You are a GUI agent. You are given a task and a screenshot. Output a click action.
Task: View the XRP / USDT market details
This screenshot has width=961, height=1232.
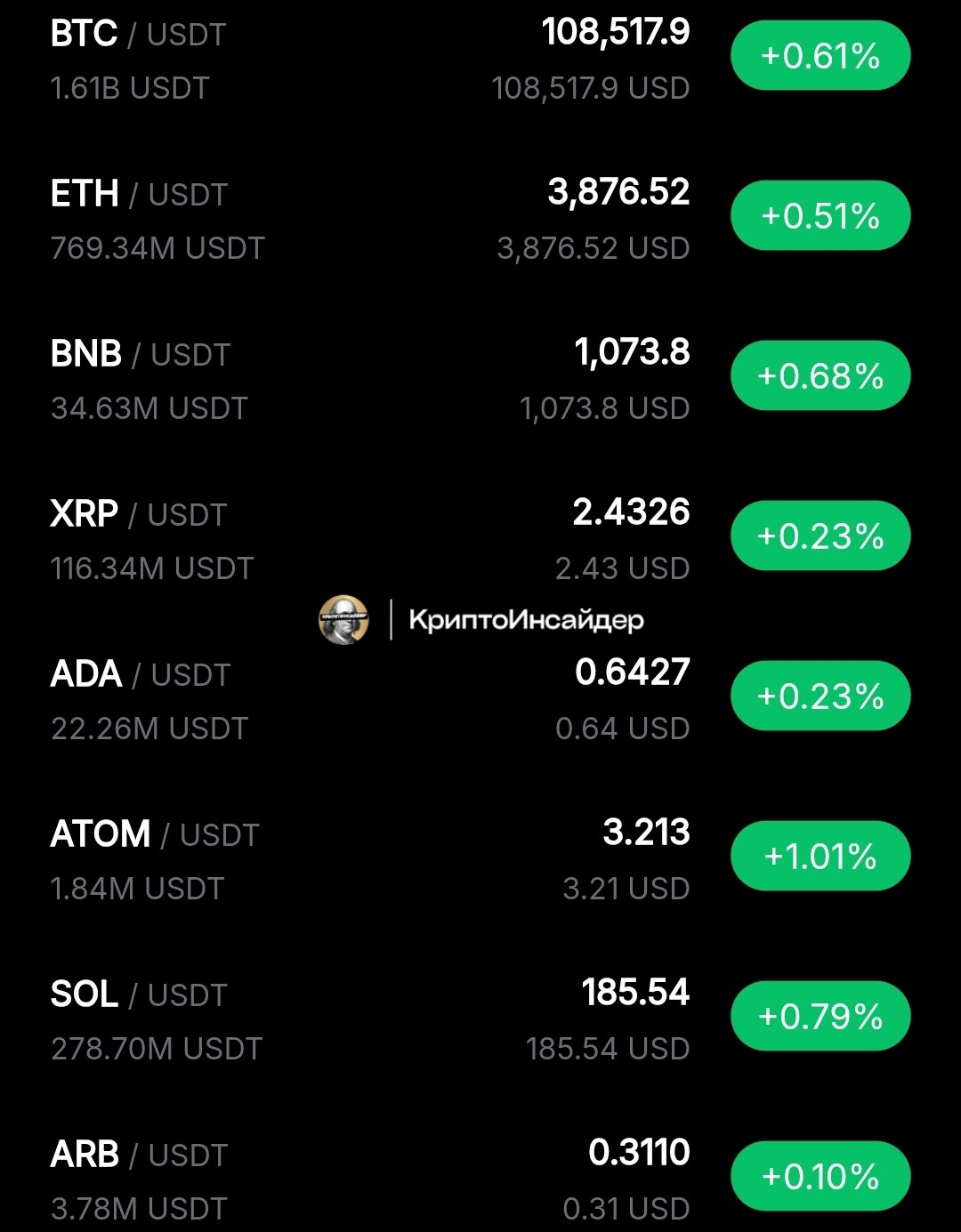tap(139, 515)
